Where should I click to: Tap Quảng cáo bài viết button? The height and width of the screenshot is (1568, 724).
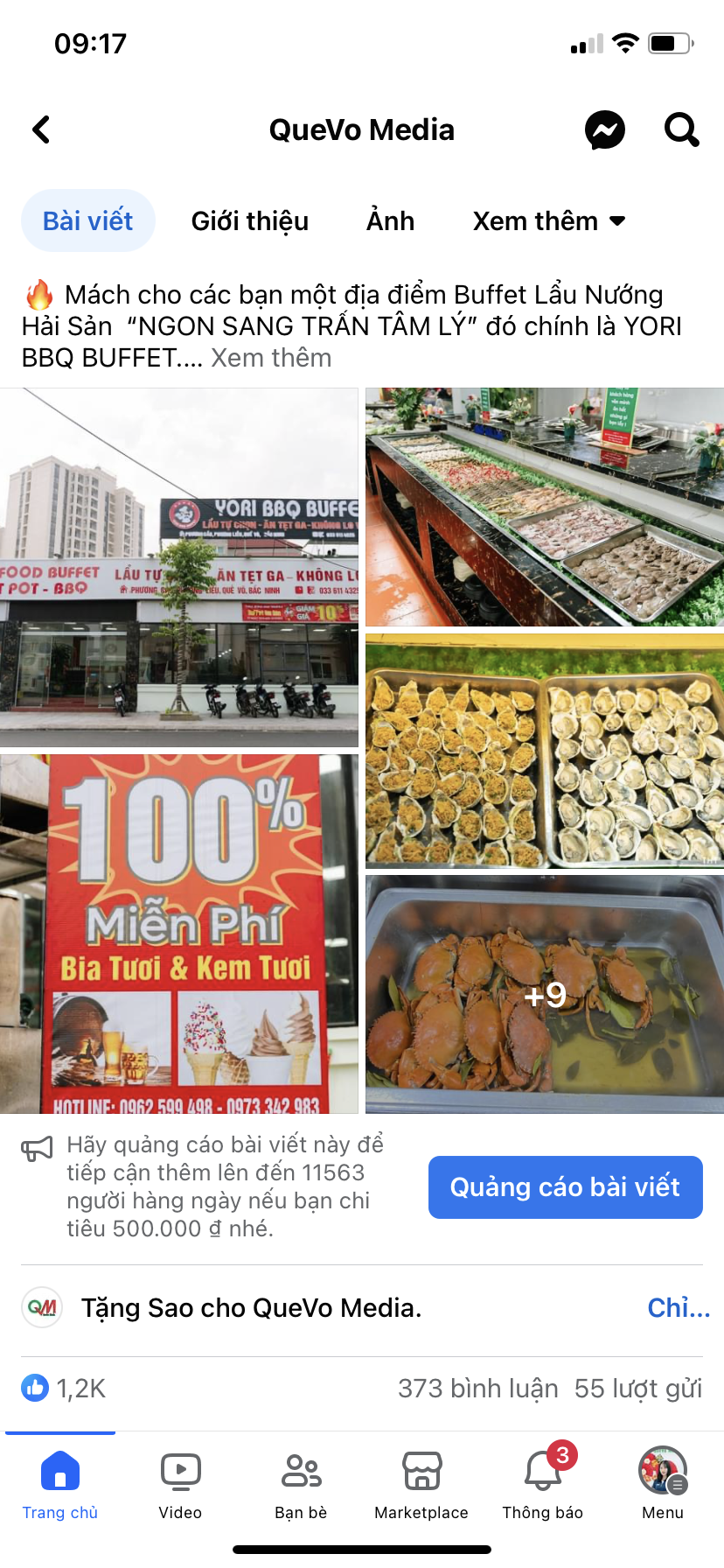[x=566, y=1187]
